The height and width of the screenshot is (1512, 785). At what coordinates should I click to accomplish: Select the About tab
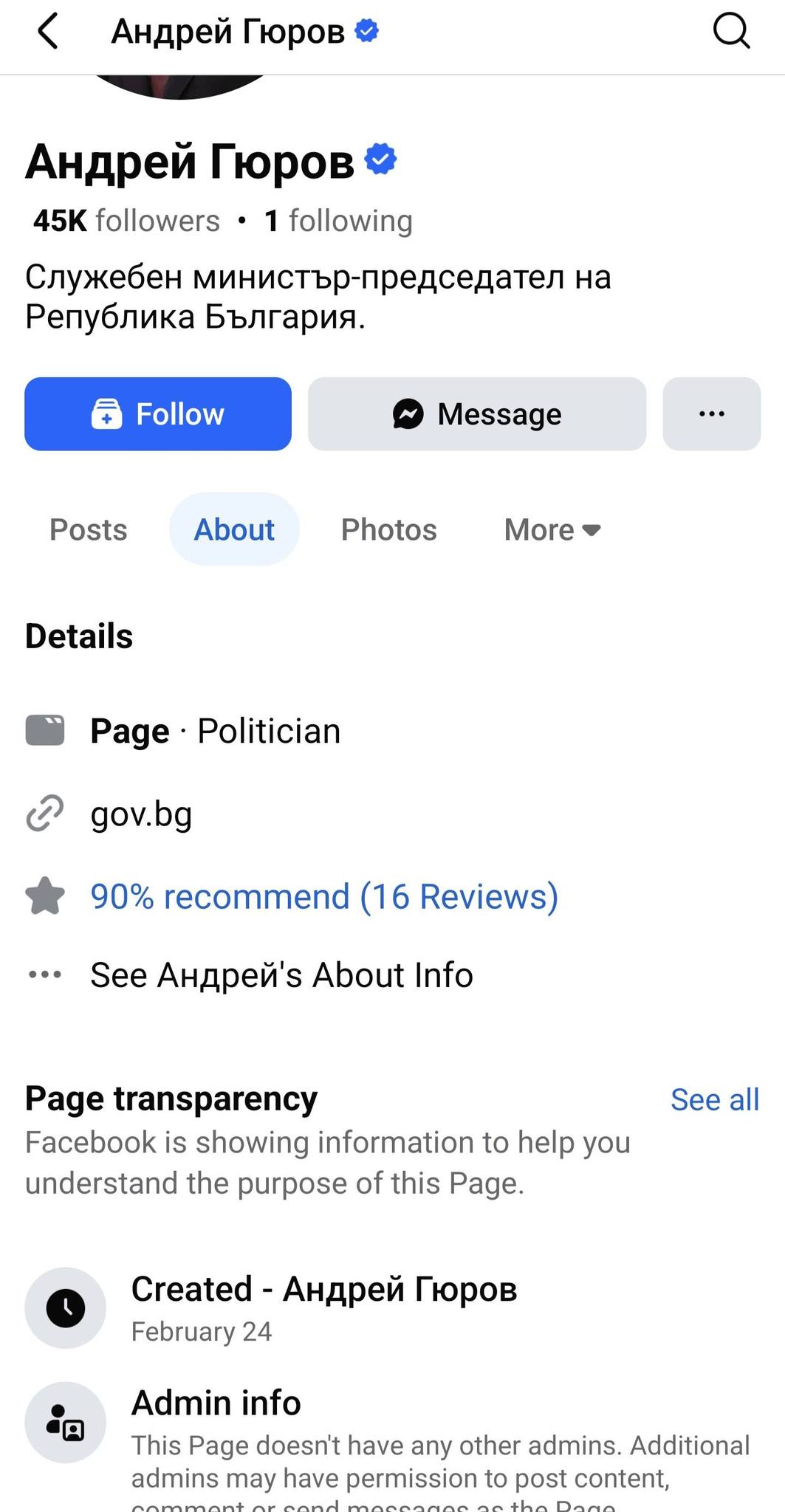(234, 529)
